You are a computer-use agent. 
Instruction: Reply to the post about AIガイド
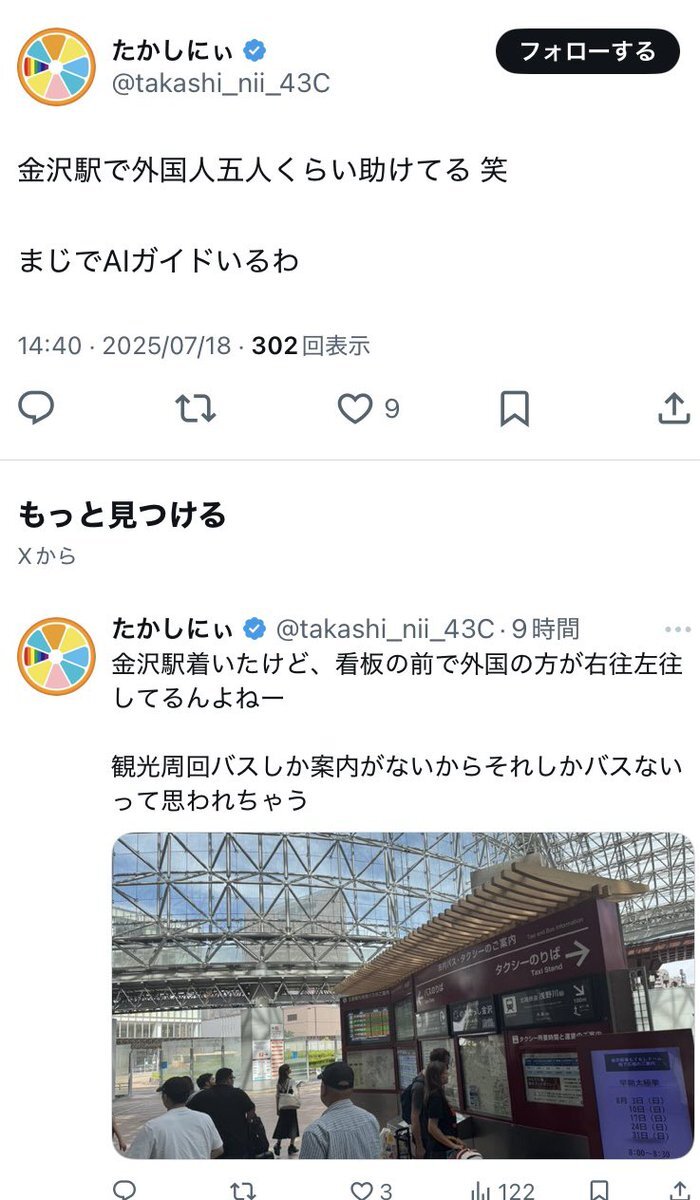(36, 408)
